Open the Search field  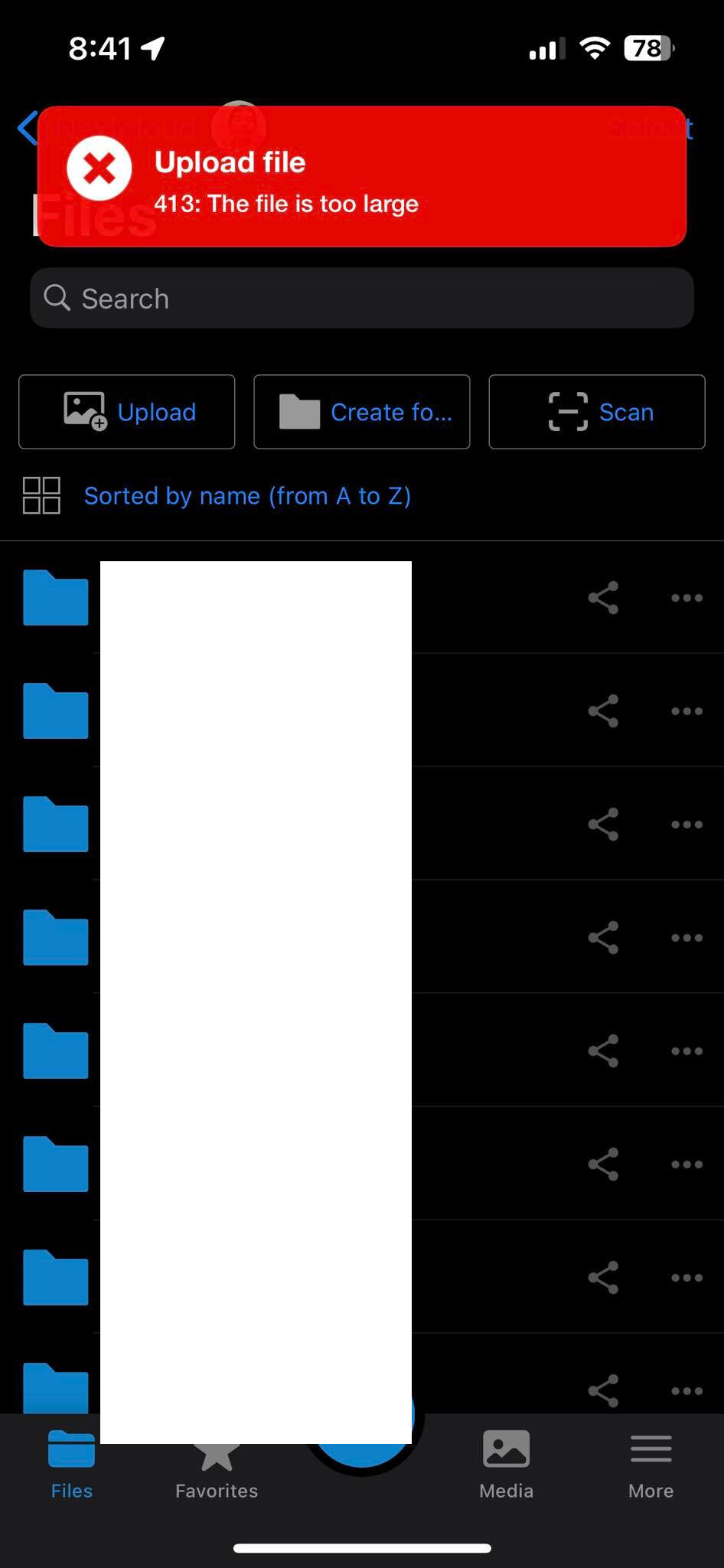click(x=361, y=299)
